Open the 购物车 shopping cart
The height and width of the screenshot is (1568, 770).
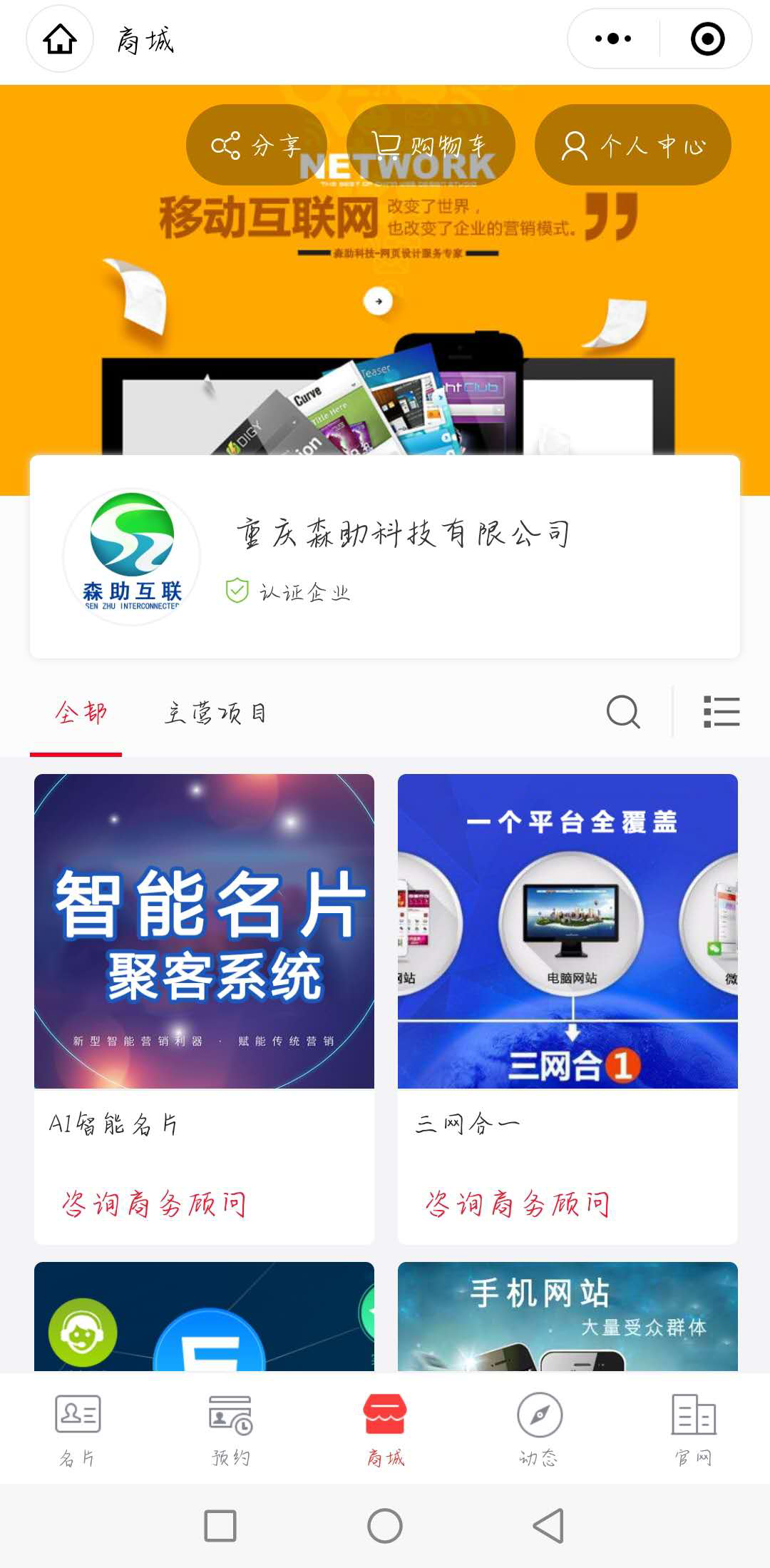(431, 145)
